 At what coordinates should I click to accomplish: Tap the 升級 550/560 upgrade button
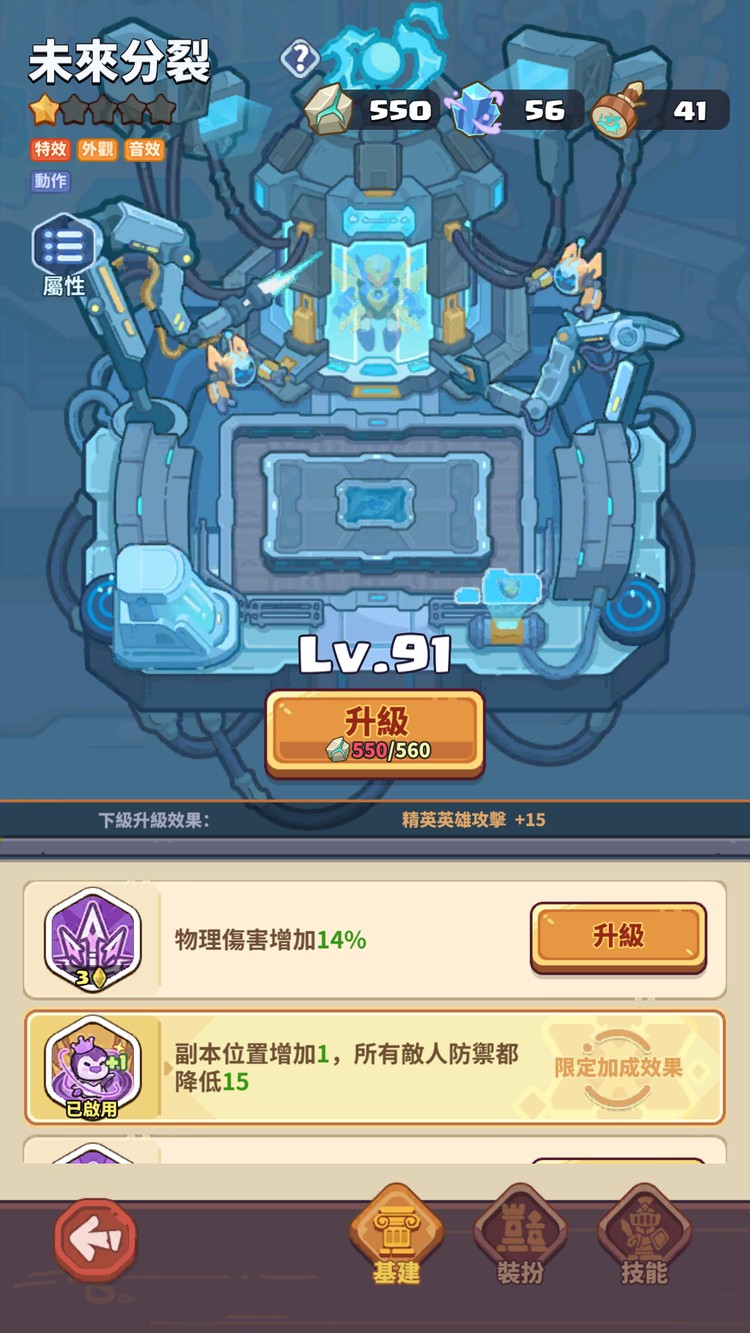point(375,733)
